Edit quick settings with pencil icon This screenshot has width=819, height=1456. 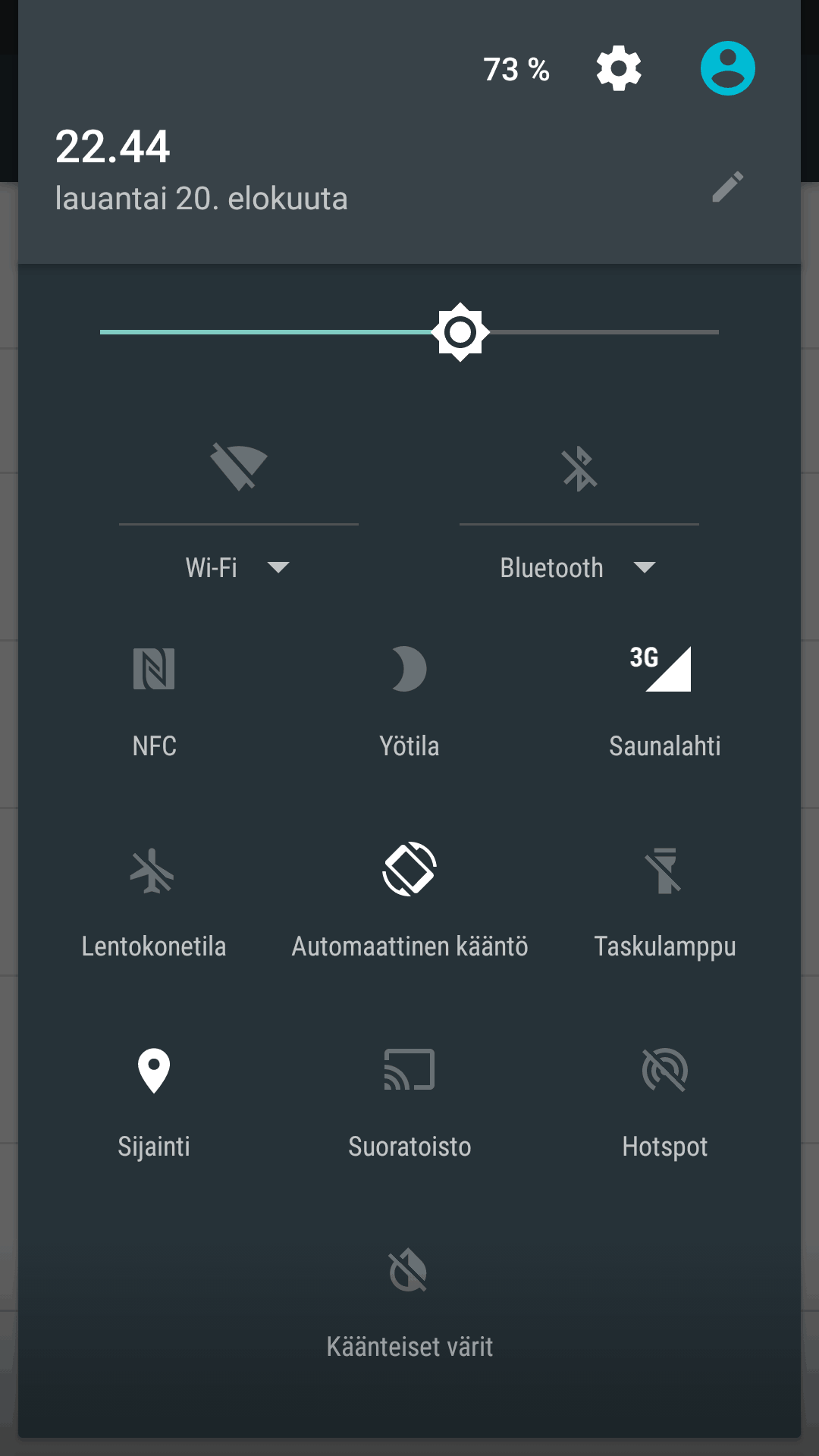pyautogui.click(x=727, y=187)
